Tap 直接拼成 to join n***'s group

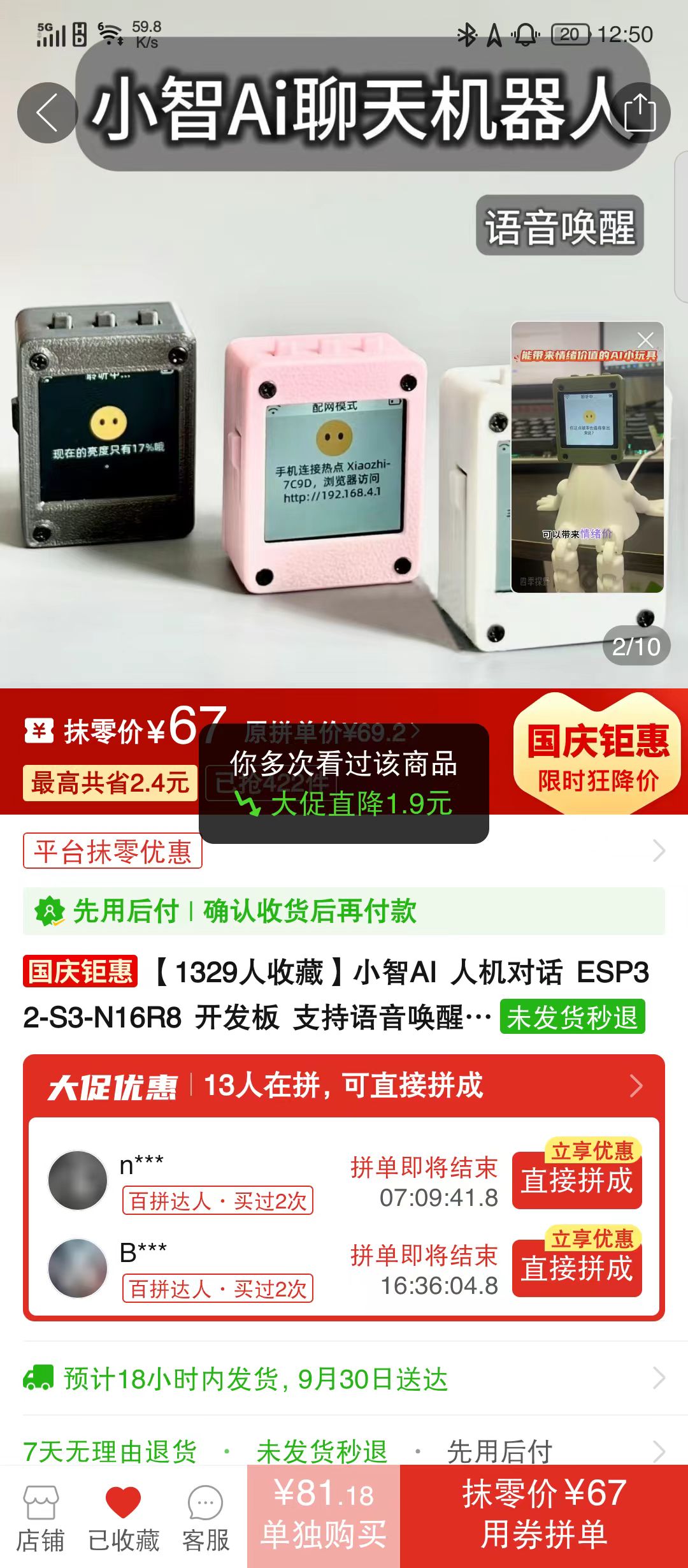click(577, 1180)
